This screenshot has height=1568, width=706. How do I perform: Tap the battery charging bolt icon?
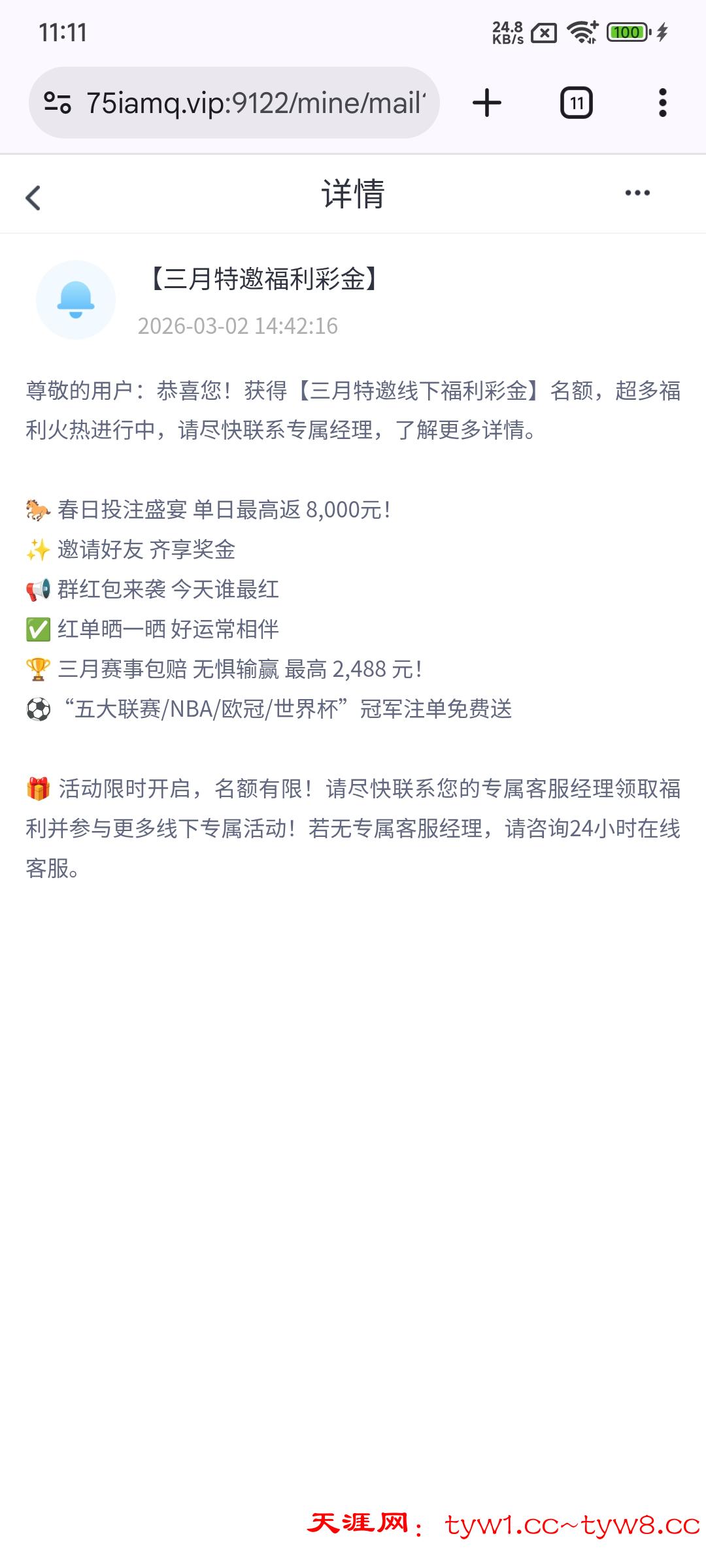click(x=663, y=31)
